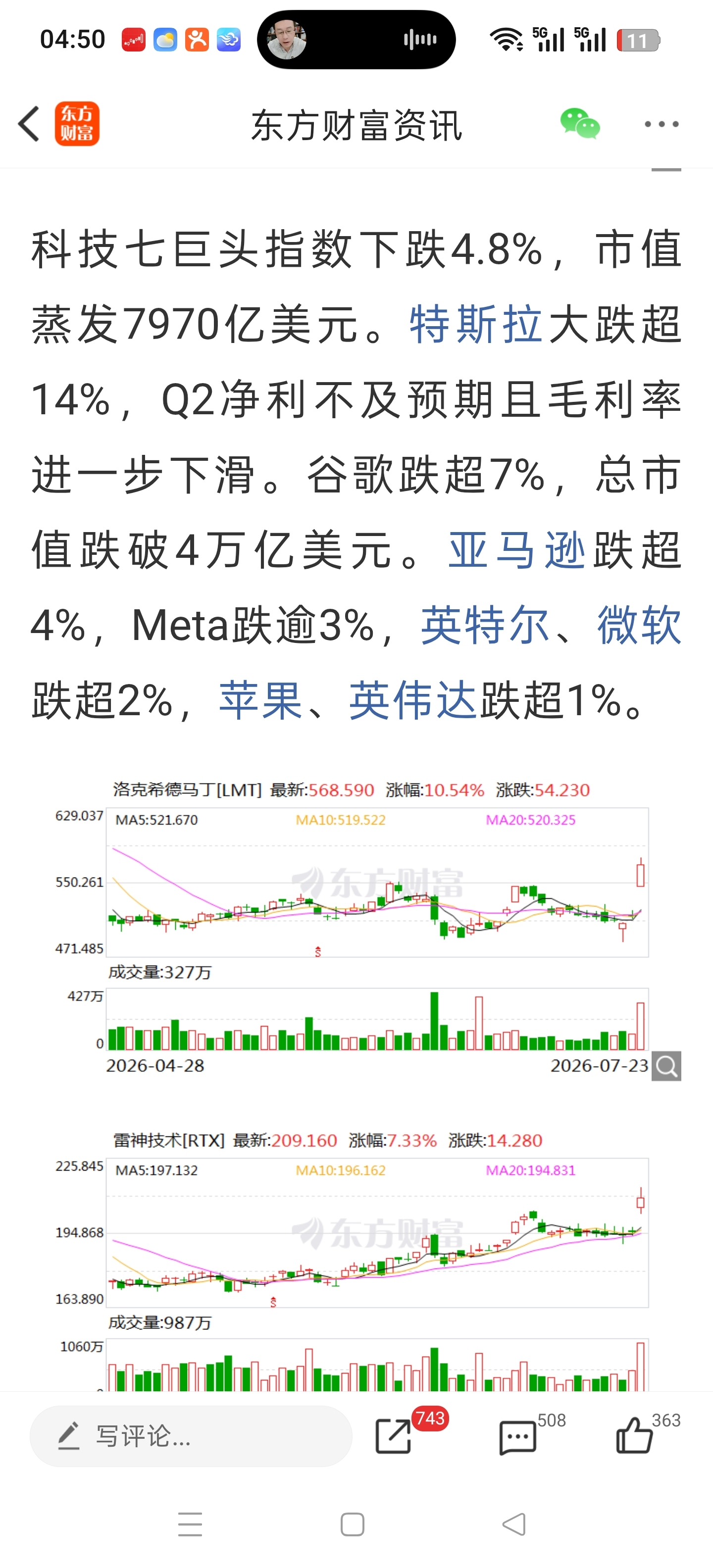Open the system recent apps button
This screenshot has width=713, height=1568.
tap(190, 1524)
